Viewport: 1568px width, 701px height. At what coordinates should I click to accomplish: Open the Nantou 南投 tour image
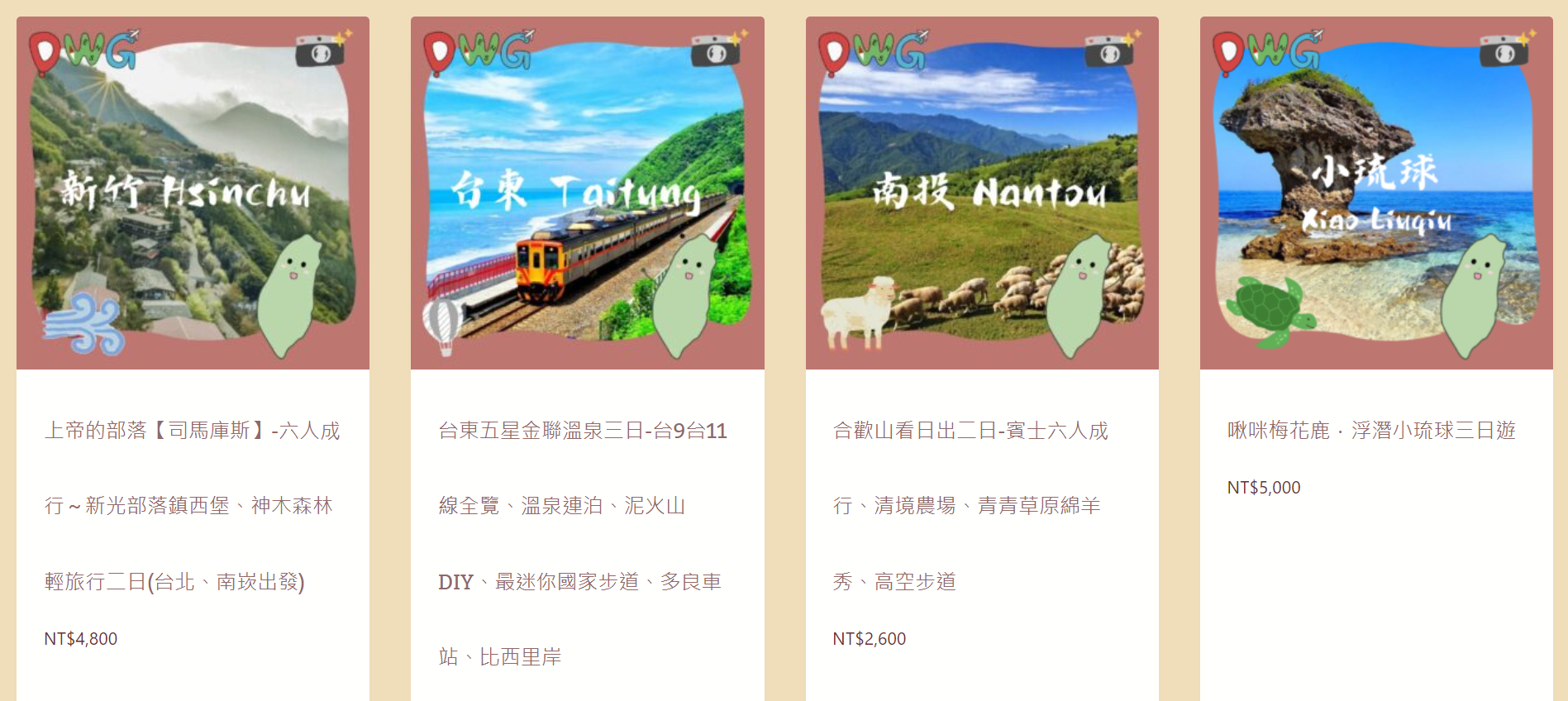tap(982, 193)
